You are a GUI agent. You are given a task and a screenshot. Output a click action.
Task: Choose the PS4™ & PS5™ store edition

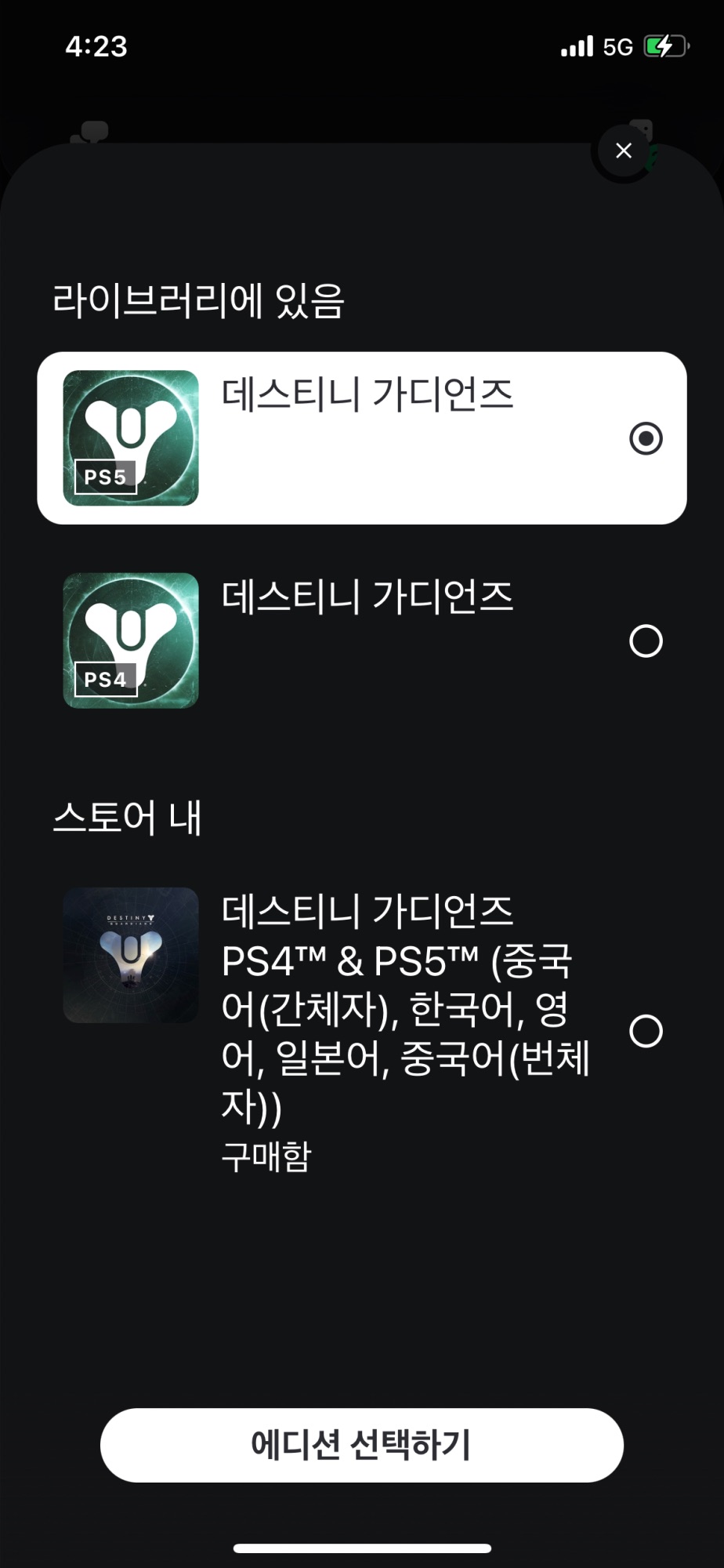362,1031
